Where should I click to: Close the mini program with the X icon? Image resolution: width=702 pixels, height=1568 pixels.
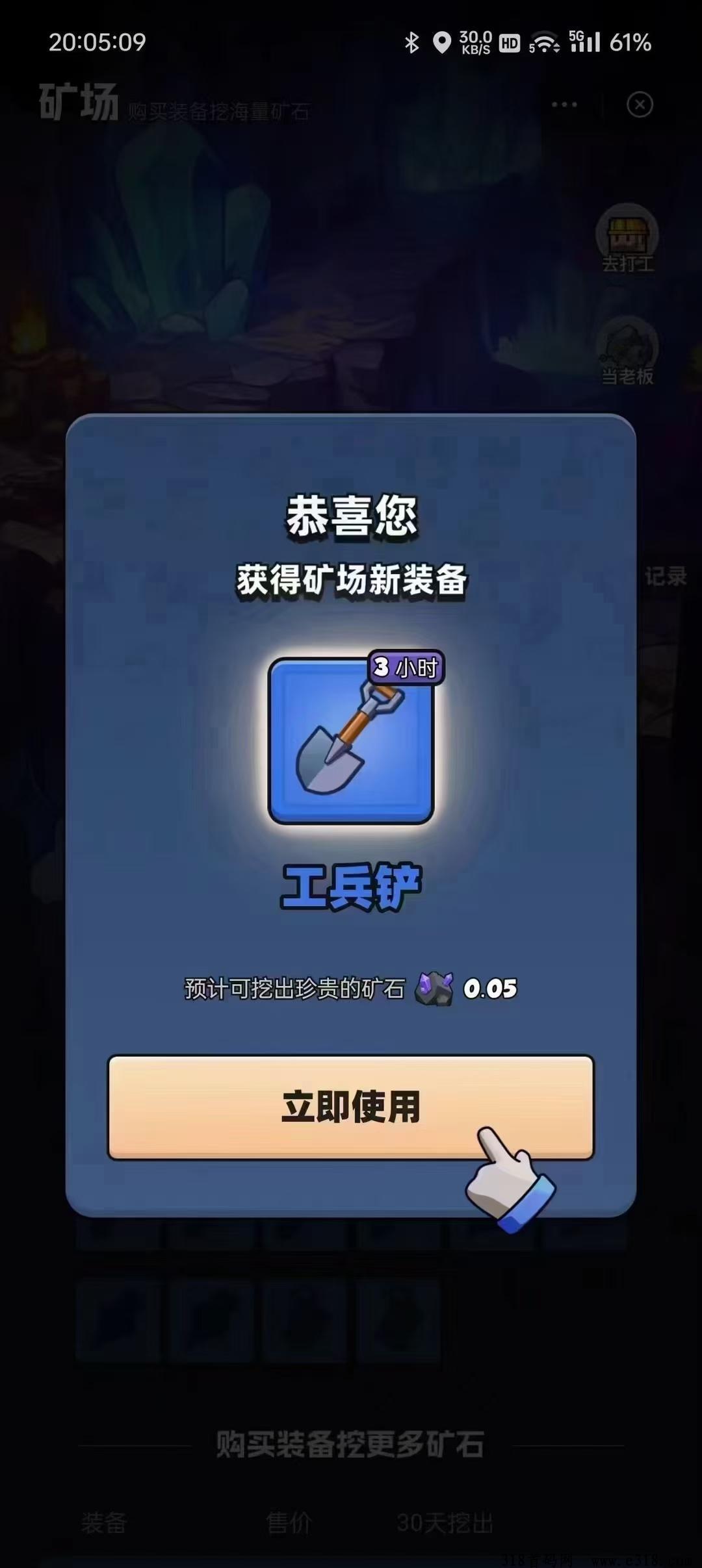pos(640,105)
